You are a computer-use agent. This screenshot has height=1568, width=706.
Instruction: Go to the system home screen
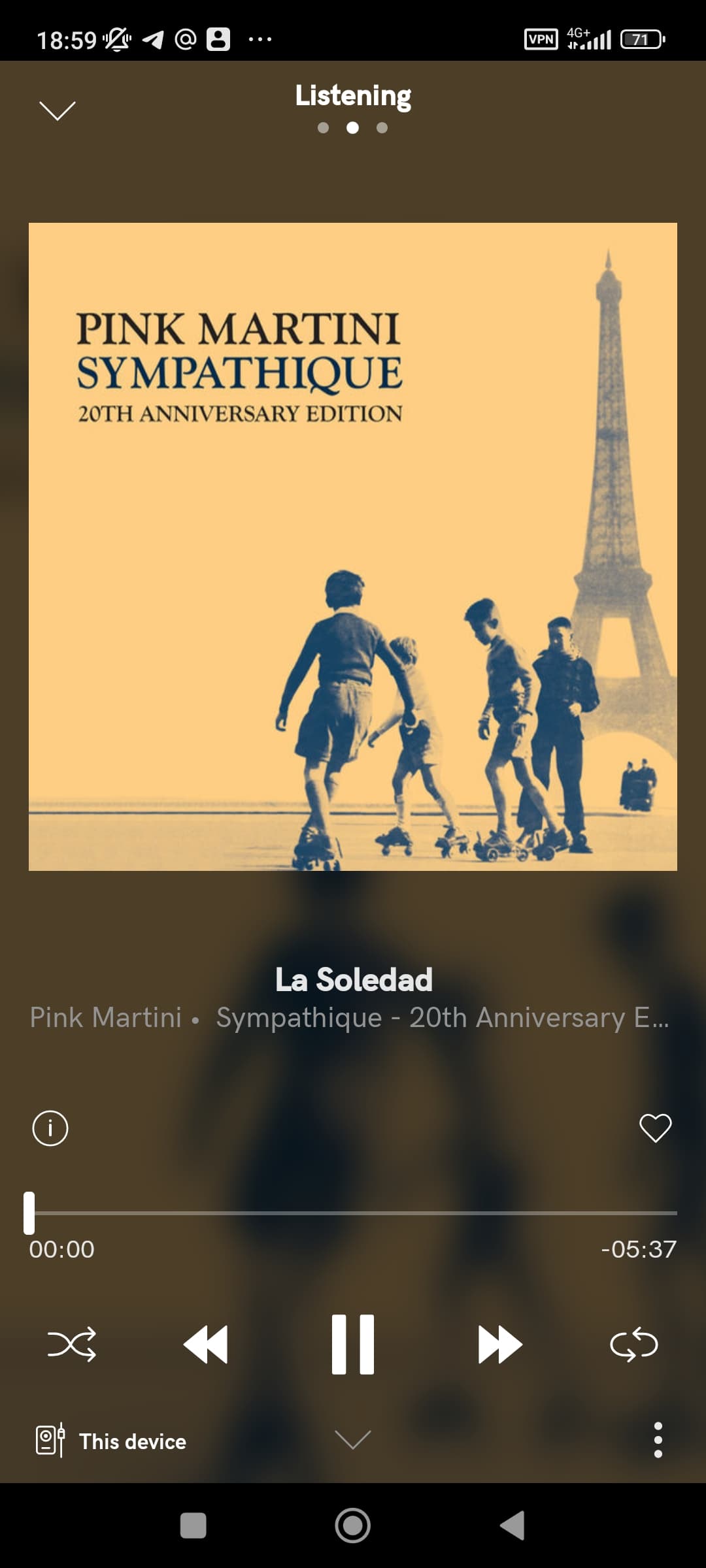(353, 1526)
